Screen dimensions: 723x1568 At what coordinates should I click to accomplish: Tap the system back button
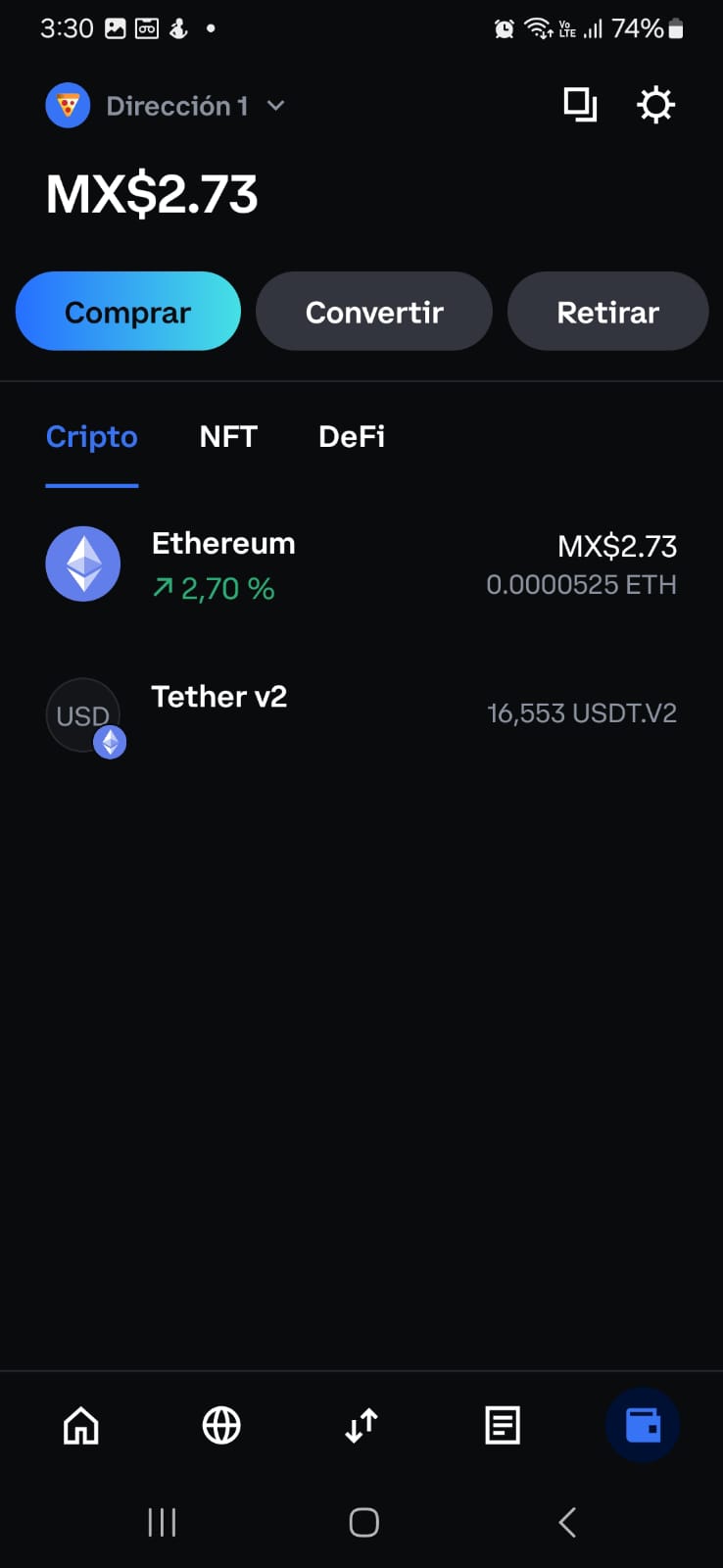[567, 1522]
